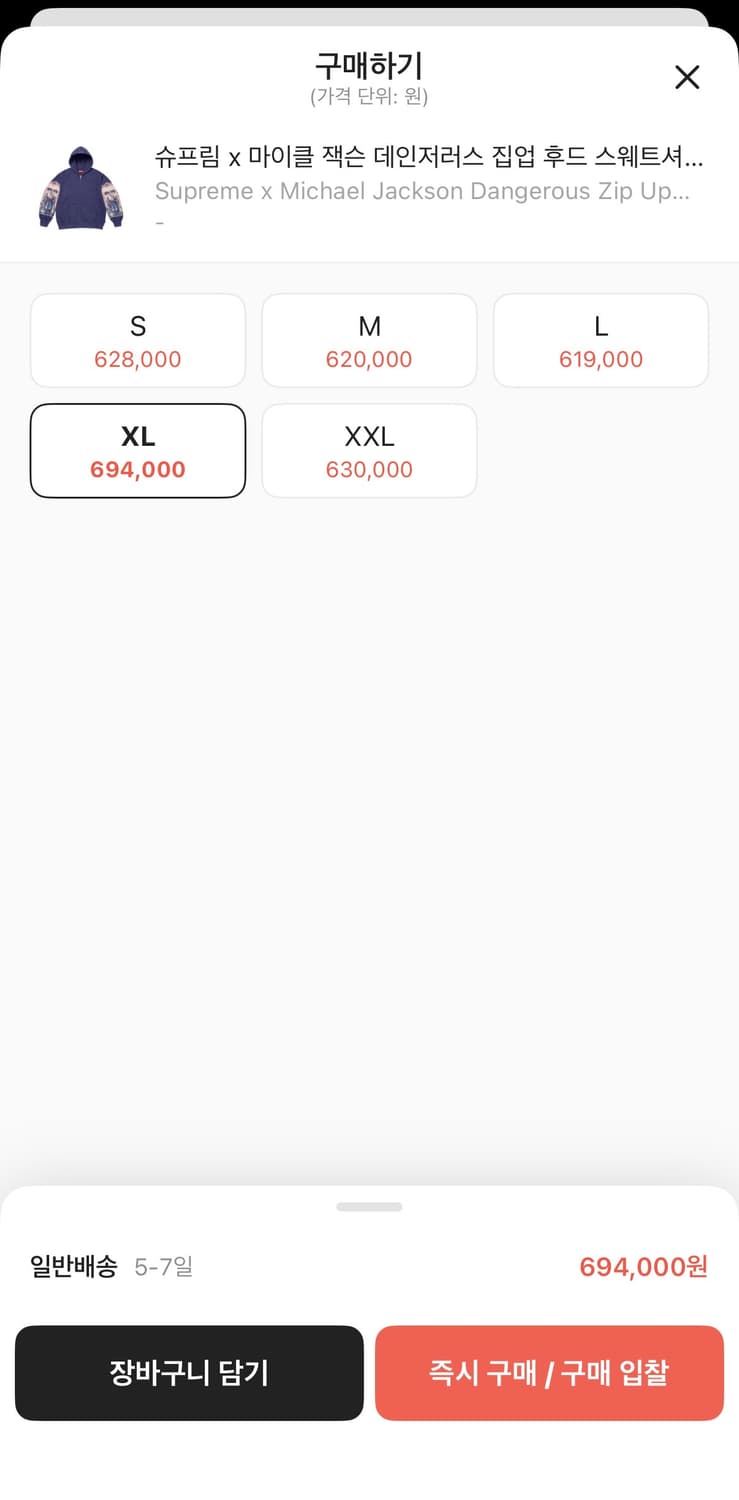Open the Korean product title
This screenshot has width=739, height=1500.
pos(424,157)
